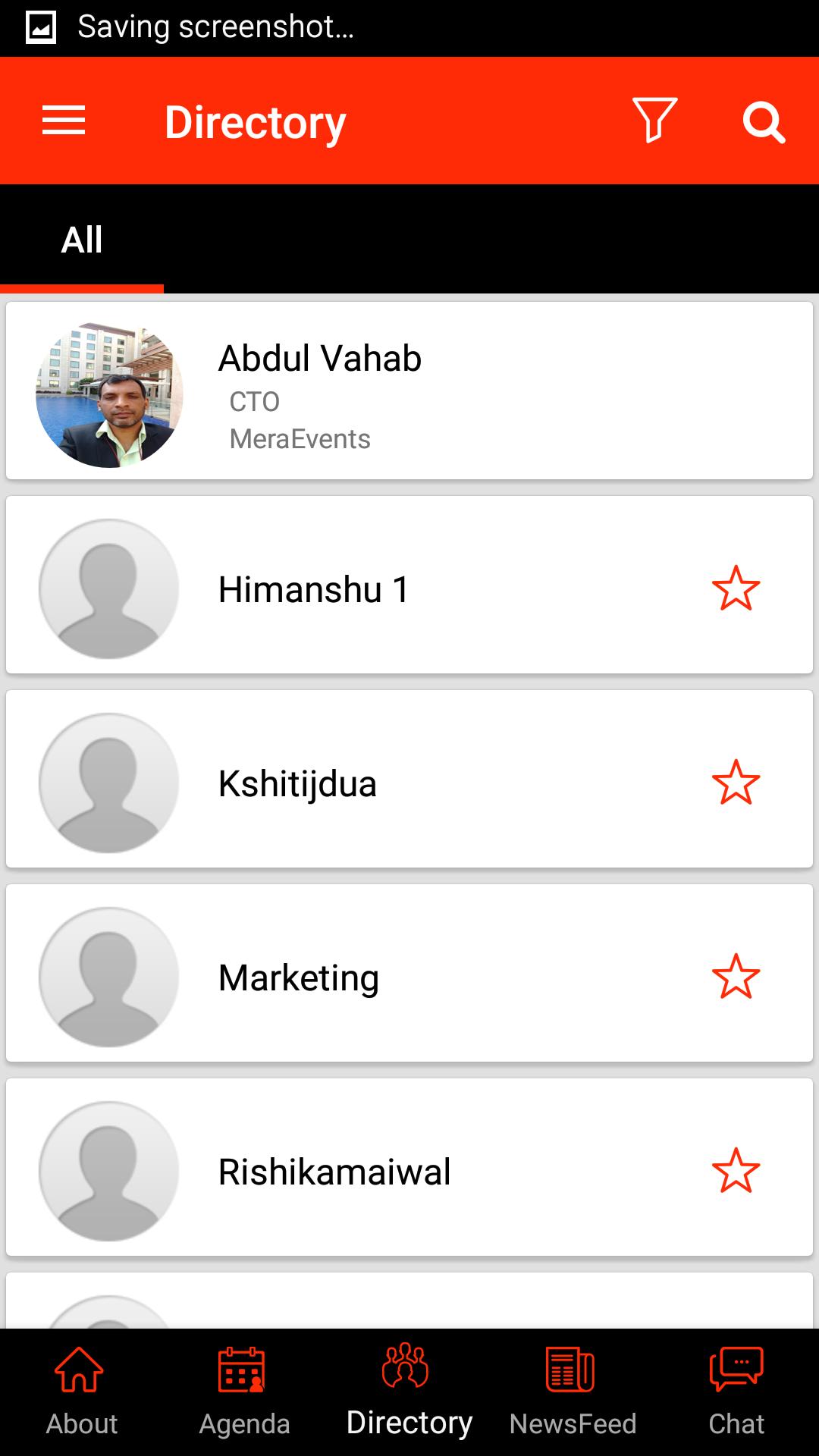Open the NewsFeed tab
Viewport: 819px width, 1456px height.
tap(573, 1392)
